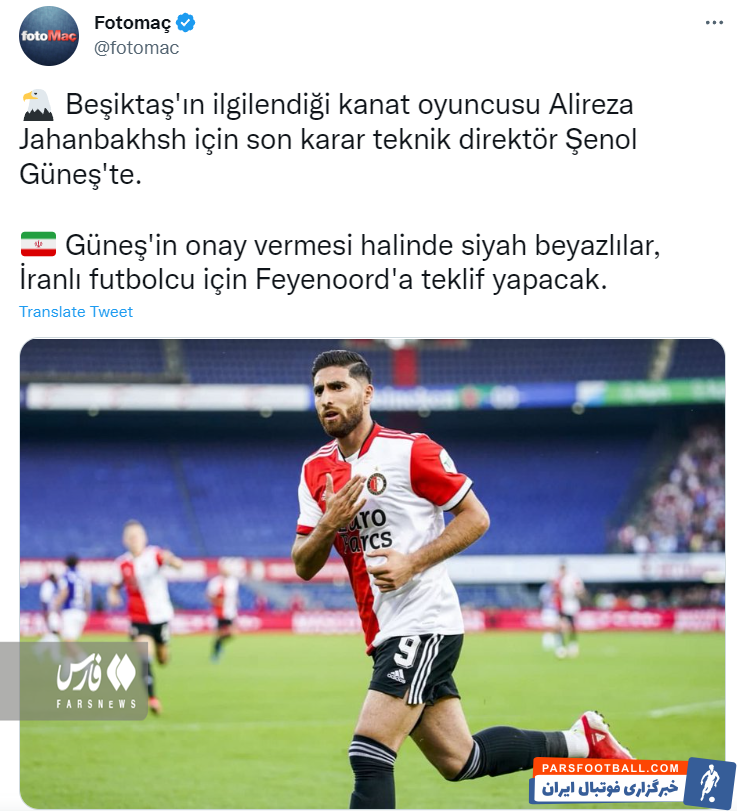Open the Fotomaç profile avatar
The height and width of the screenshot is (811, 737).
point(48,36)
